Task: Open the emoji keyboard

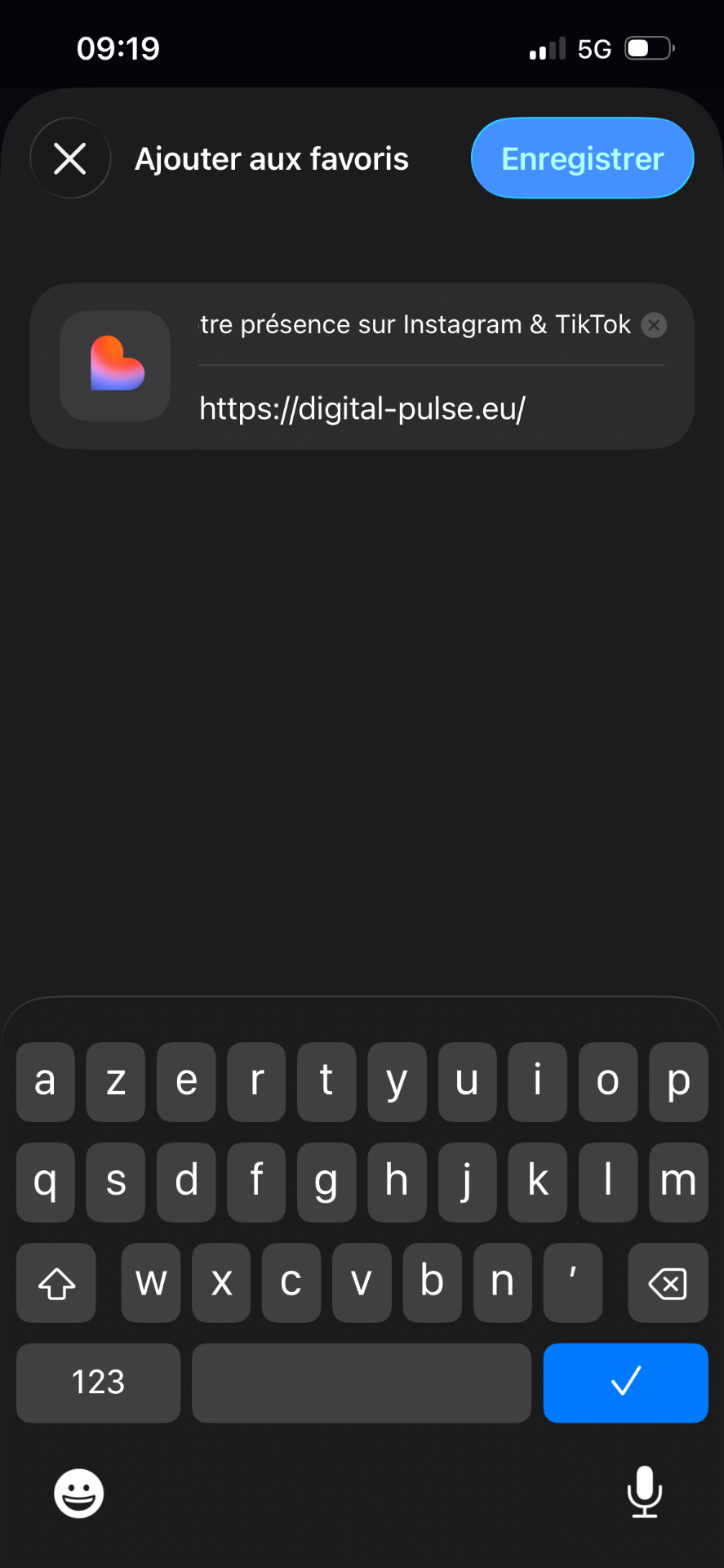Action: coord(78,1493)
